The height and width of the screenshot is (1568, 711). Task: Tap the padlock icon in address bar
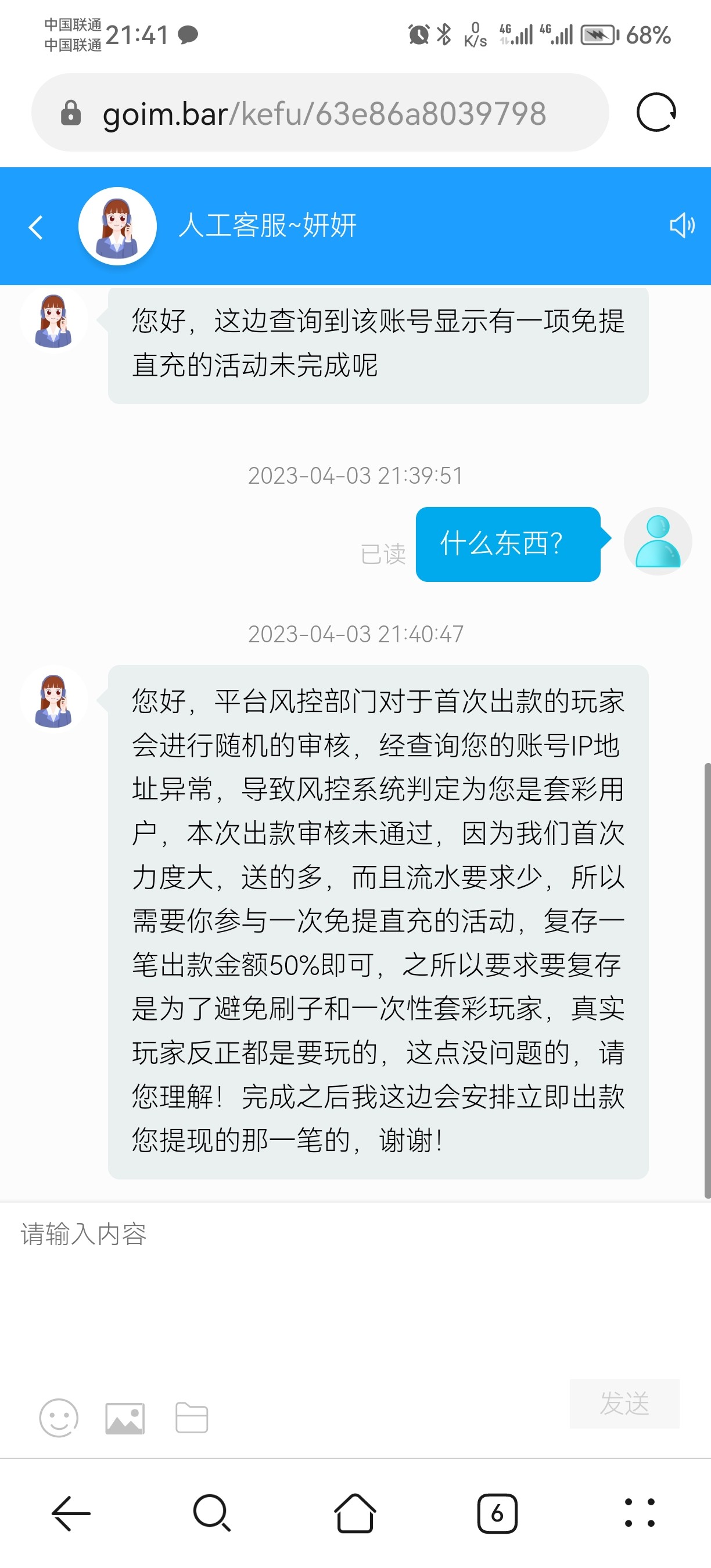(x=71, y=113)
